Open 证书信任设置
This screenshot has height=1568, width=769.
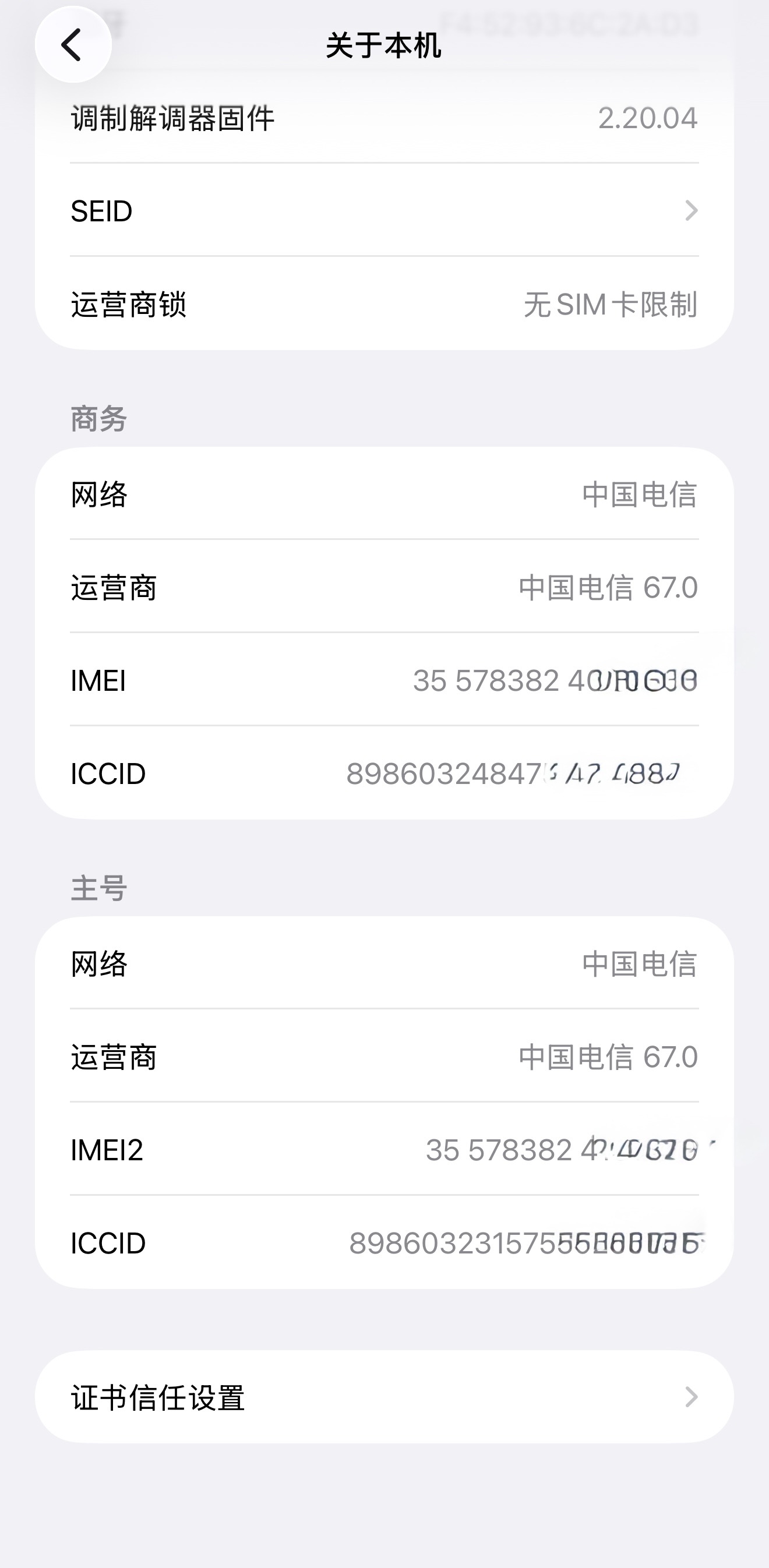click(x=383, y=1397)
